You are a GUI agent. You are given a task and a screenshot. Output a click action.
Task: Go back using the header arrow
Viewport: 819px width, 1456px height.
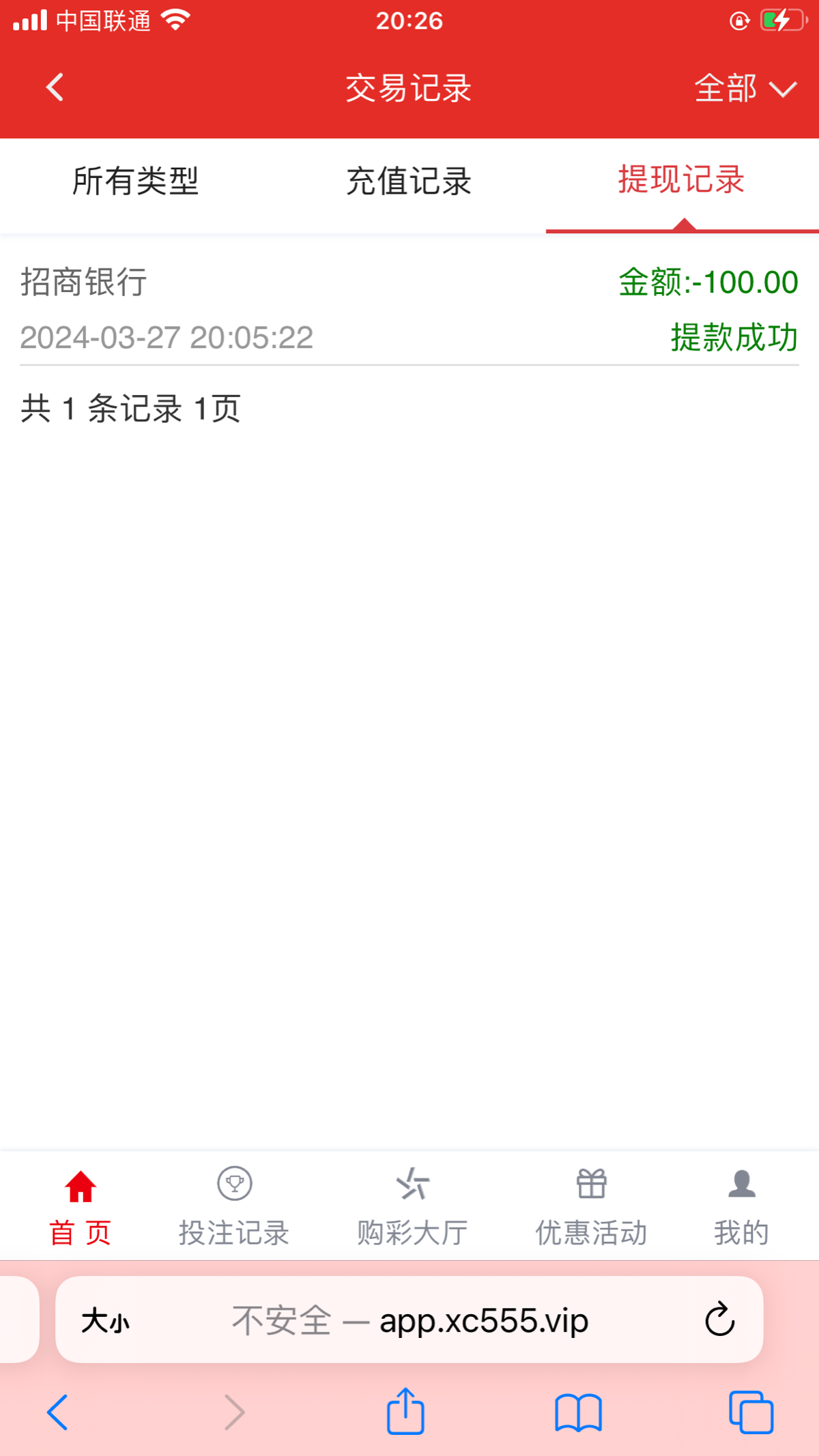(55, 87)
